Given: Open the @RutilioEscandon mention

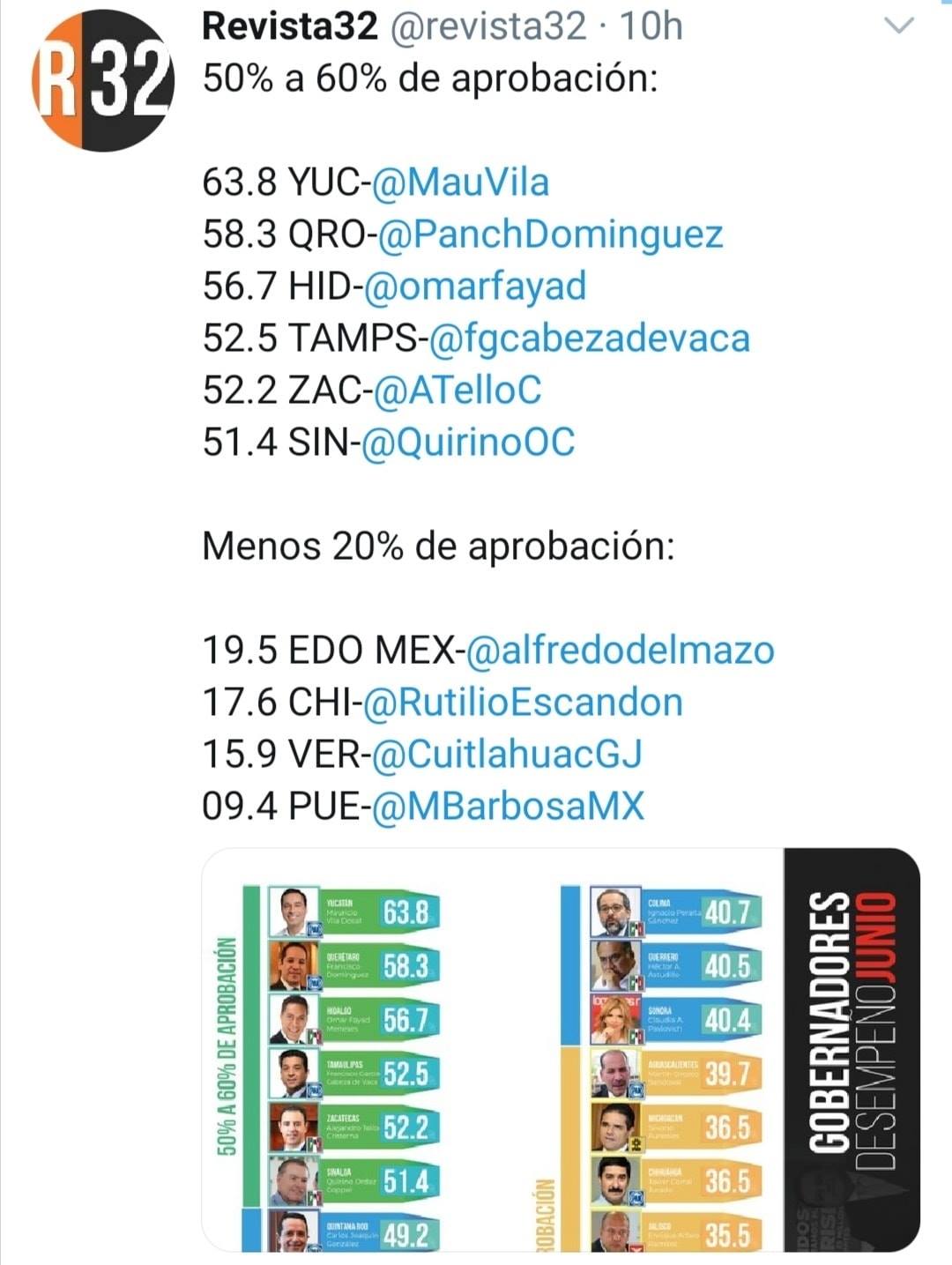Looking at the screenshot, I should point(523,703).
